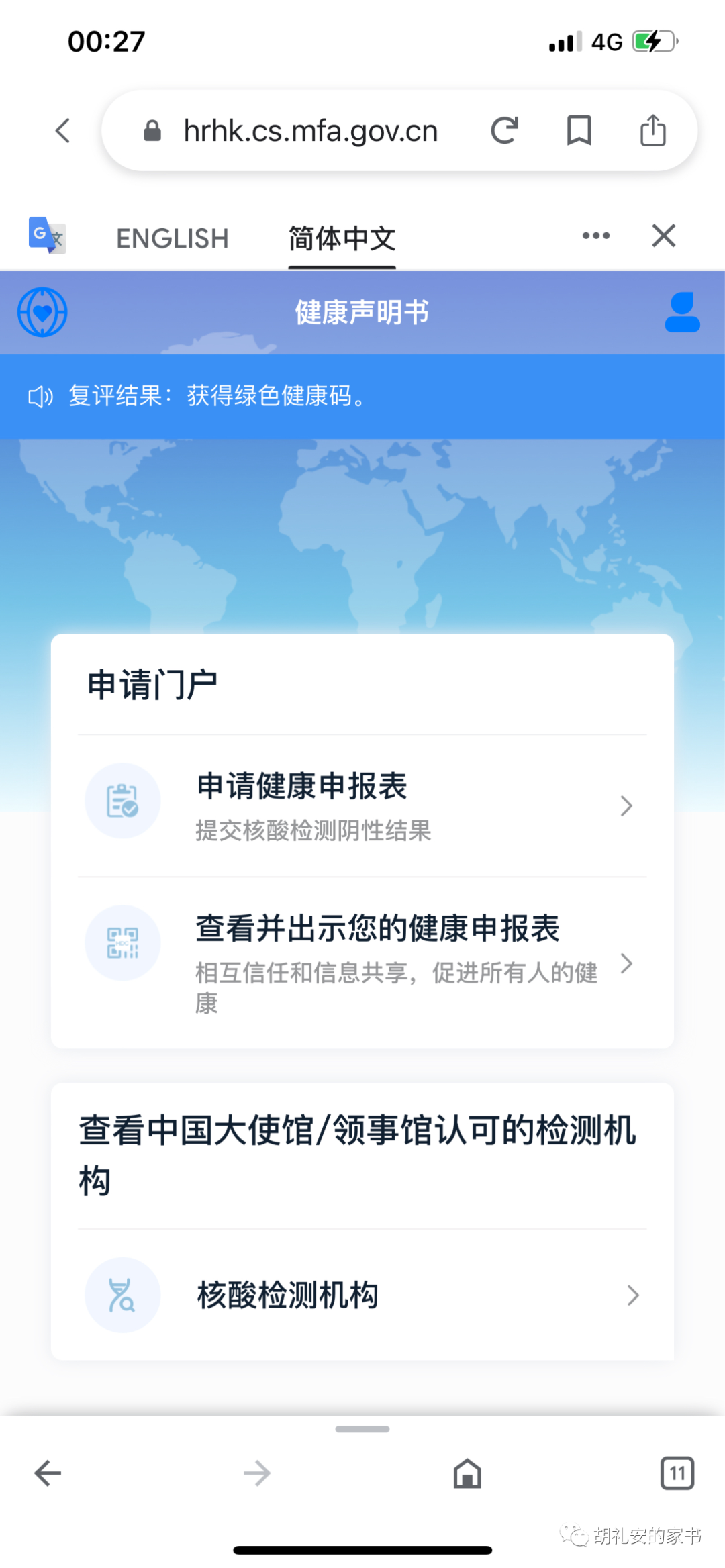Go to the browser home page

pos(467,1473)
